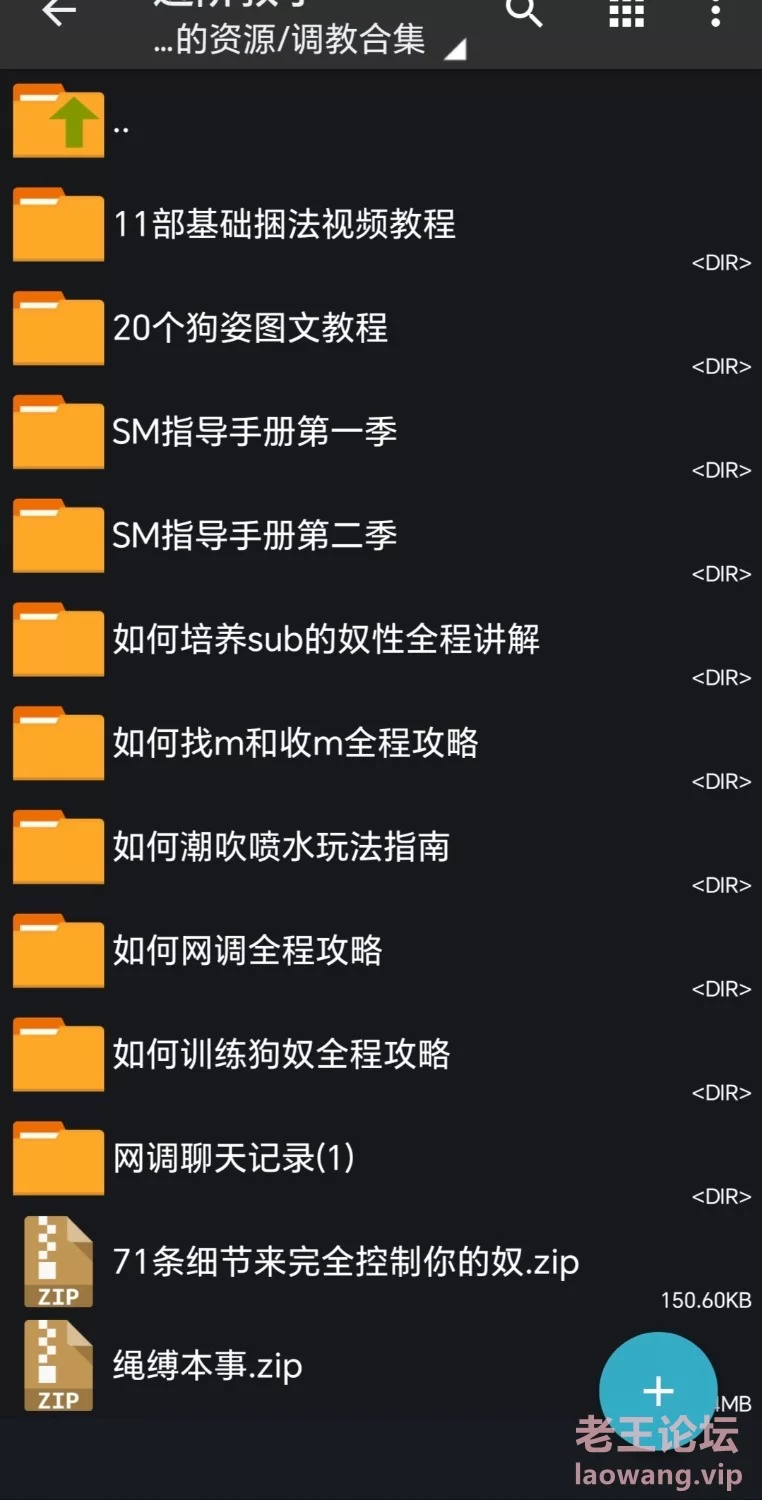The width and height of the screenshot is (762, 1500).
Task: Tap the plus floating action button
Action: pyautogui.click(x=657, y=1391)
